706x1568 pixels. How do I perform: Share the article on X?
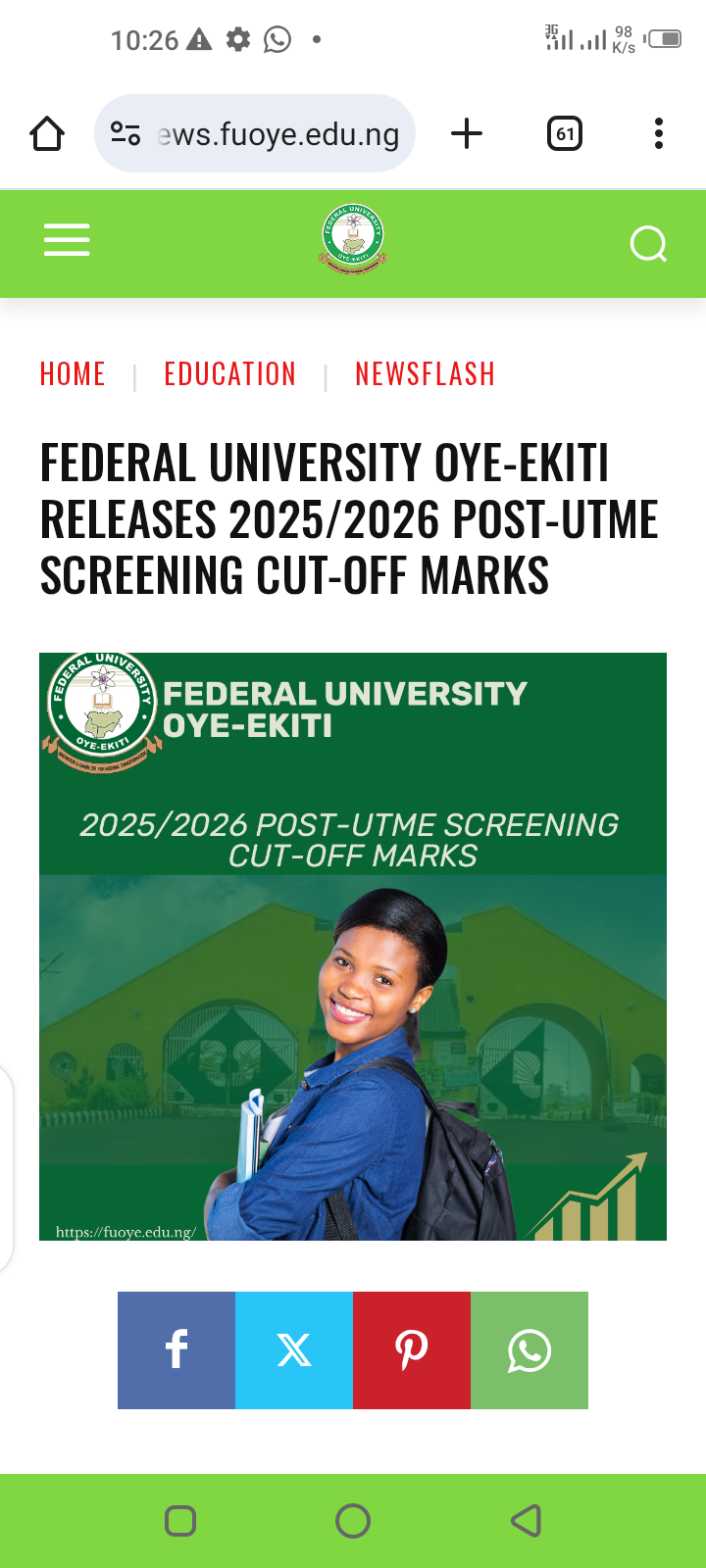pos(294,1350)
